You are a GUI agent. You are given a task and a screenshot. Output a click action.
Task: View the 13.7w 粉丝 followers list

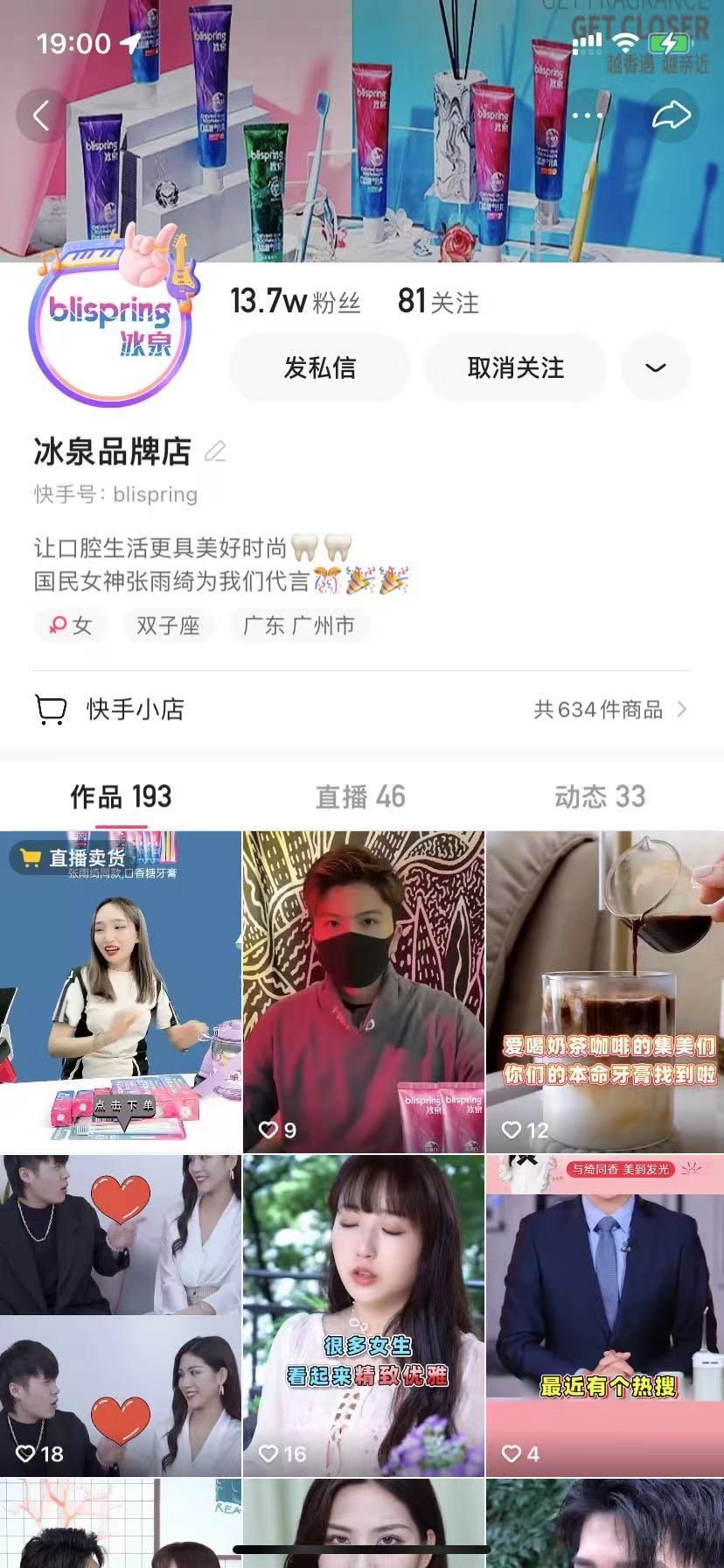(x=295, y=302)
